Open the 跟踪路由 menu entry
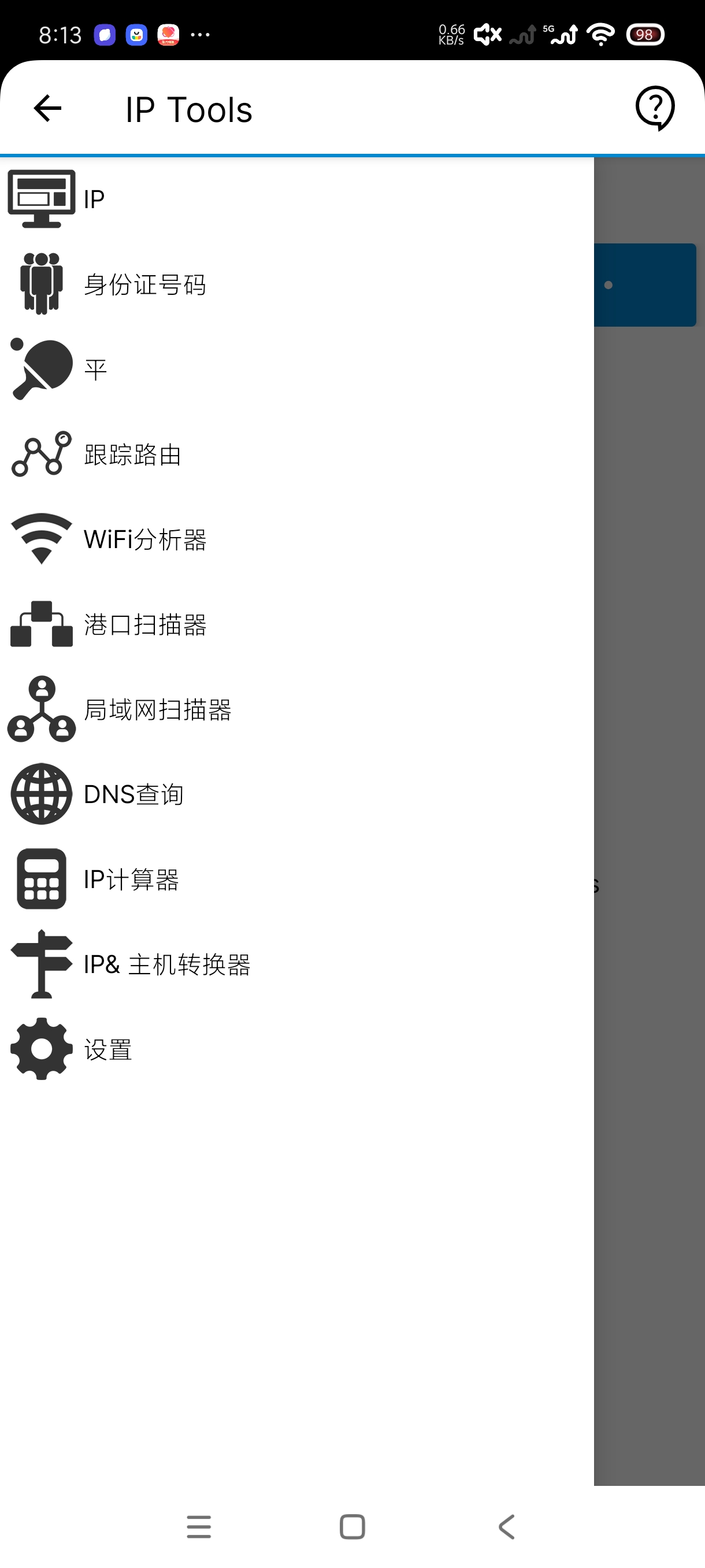This screenshot has height=1568, width=705. pos(131,455)
